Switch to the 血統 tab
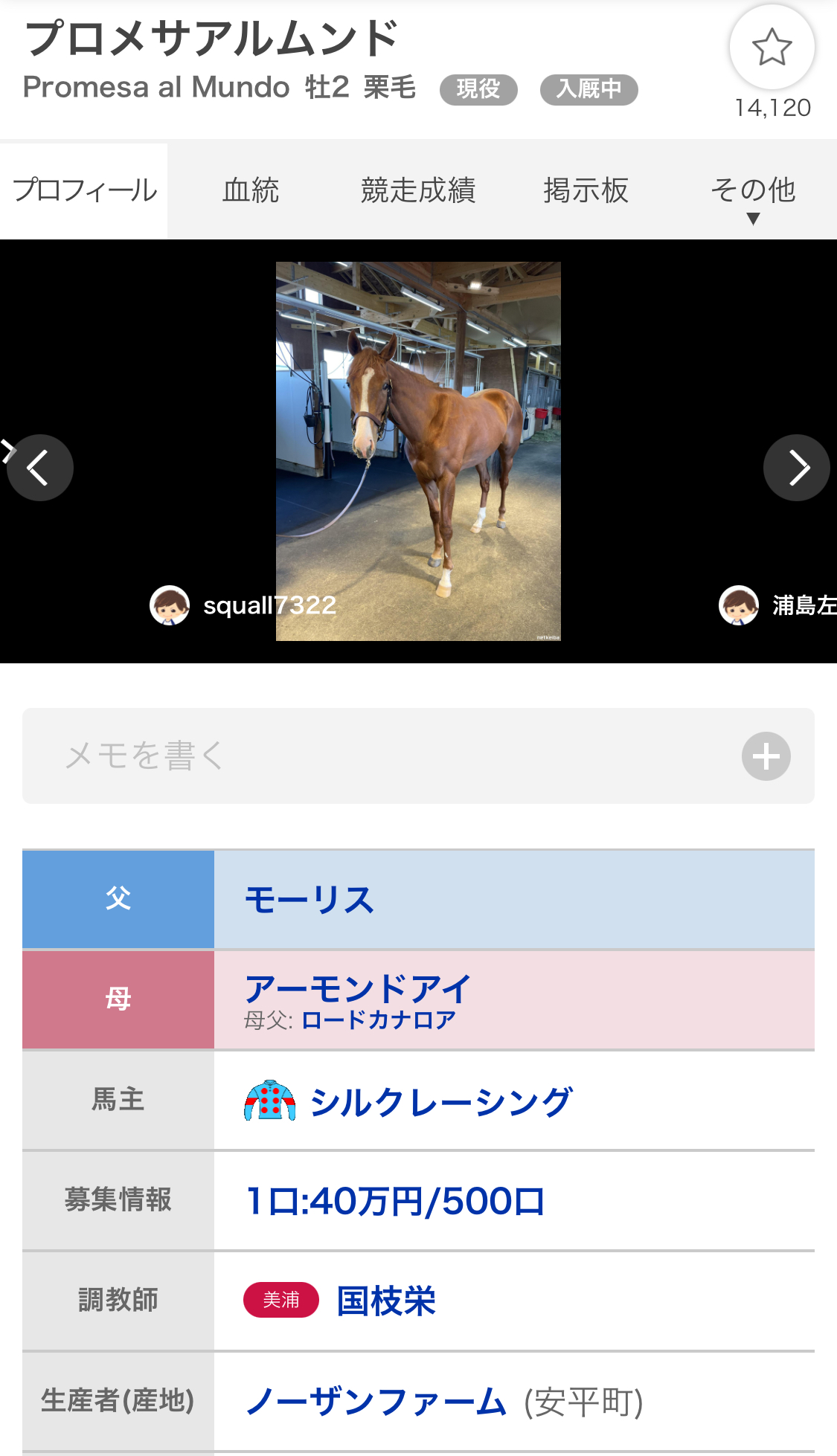Screen dimensions: 837x1456 click(251, 190)
